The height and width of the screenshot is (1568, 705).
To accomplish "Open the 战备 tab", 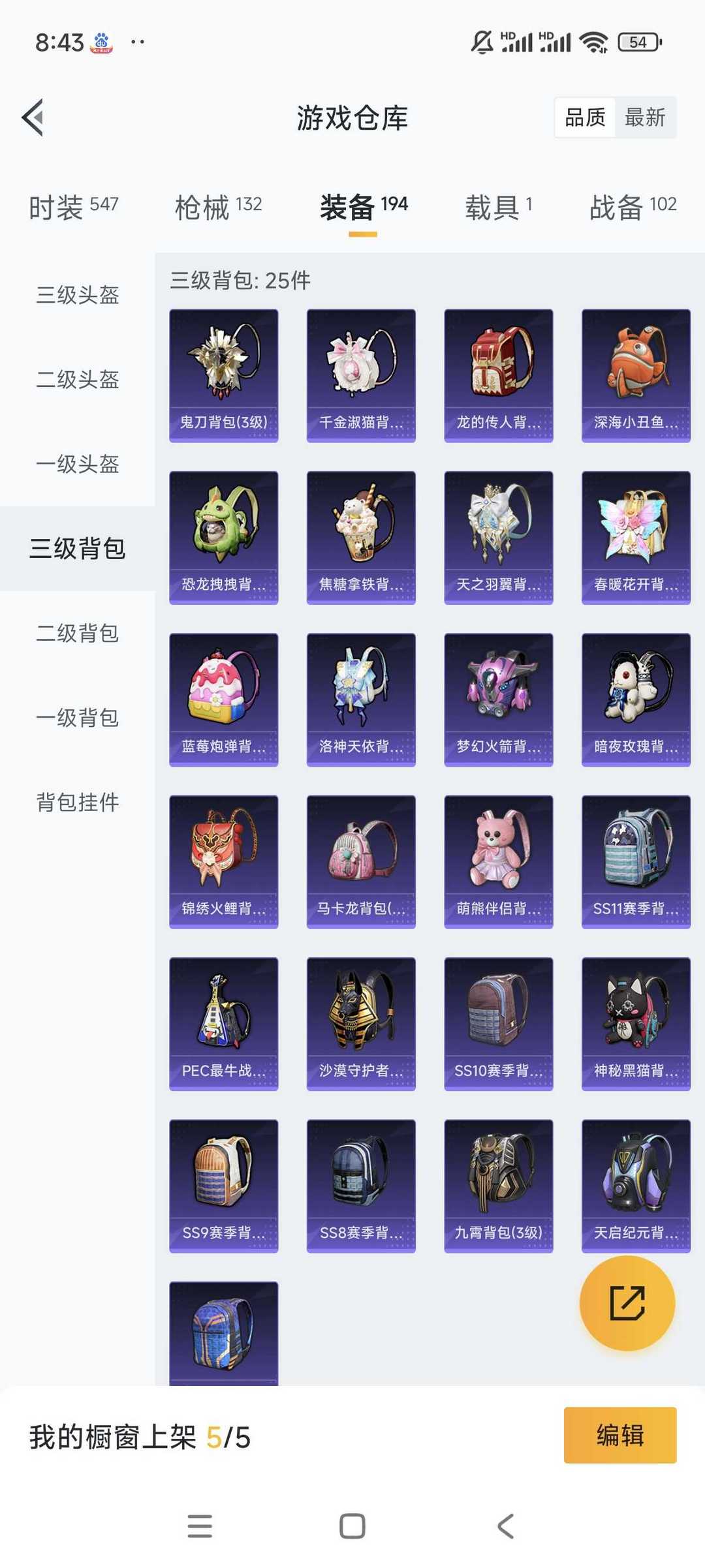I will pos(633,208).
